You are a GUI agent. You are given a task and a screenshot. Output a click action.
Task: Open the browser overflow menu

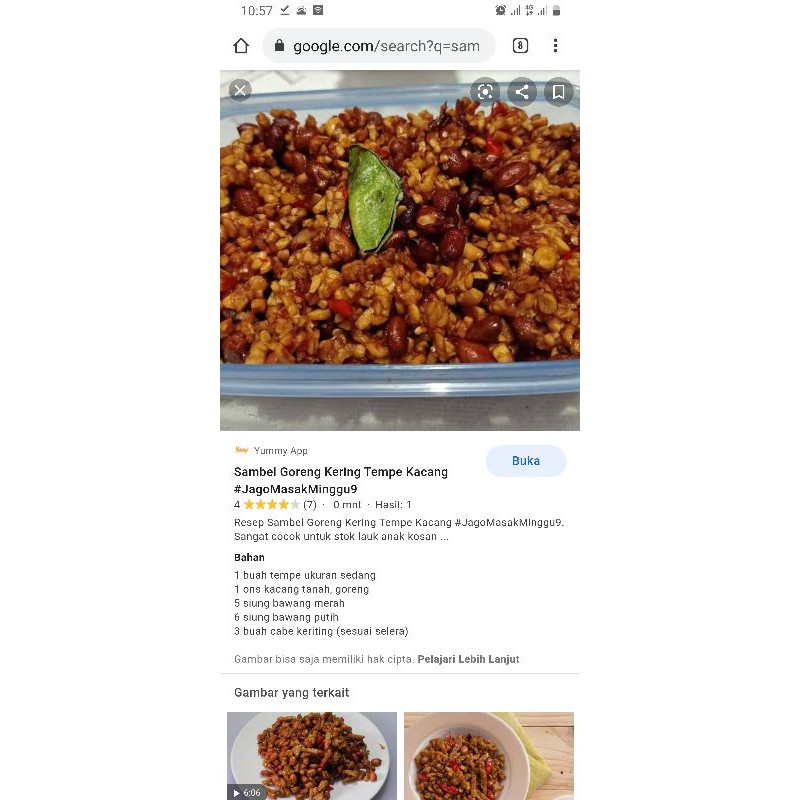coord(555,46)
